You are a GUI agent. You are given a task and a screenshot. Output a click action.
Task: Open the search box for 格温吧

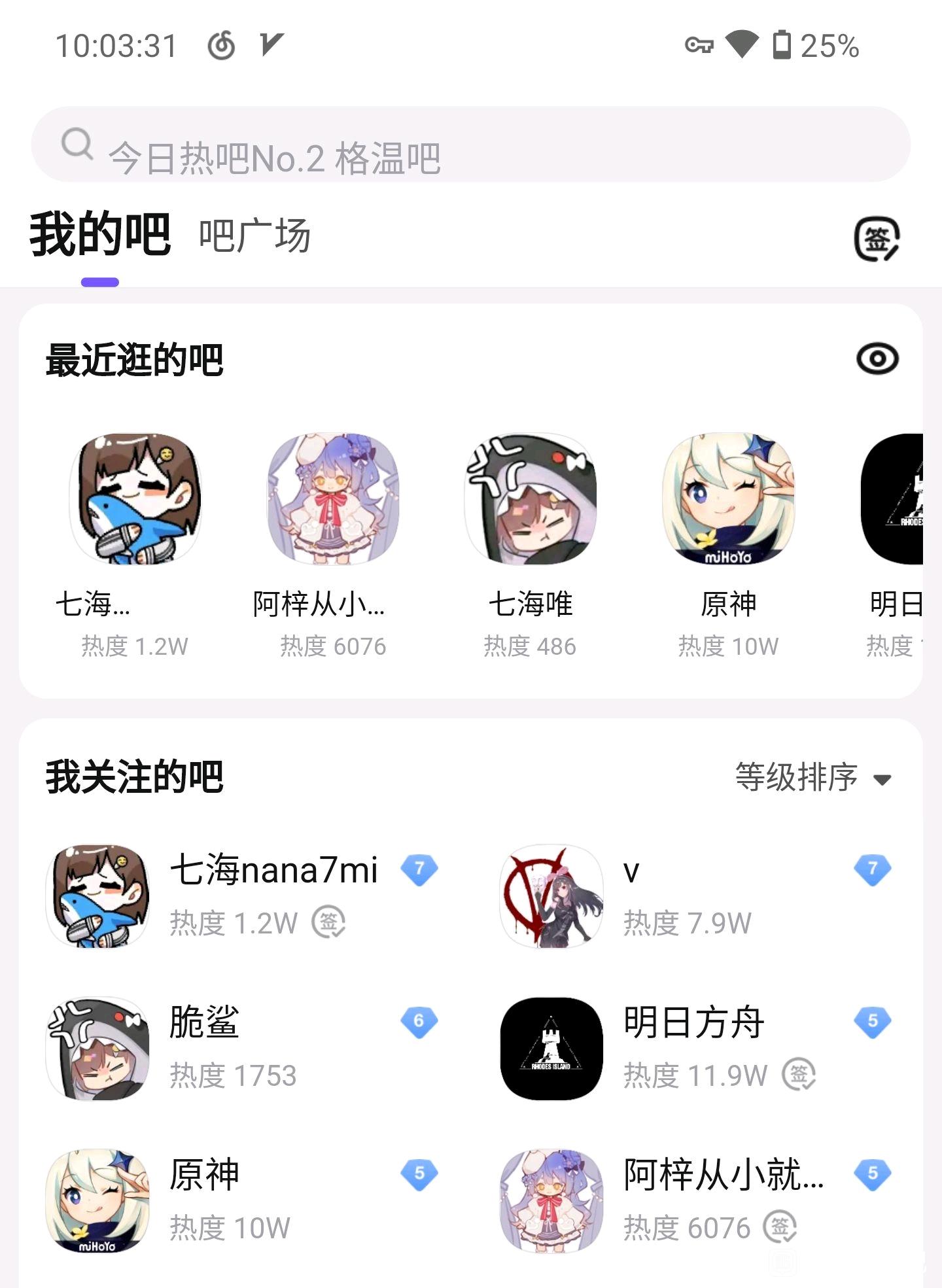click(x=470, y=145)
